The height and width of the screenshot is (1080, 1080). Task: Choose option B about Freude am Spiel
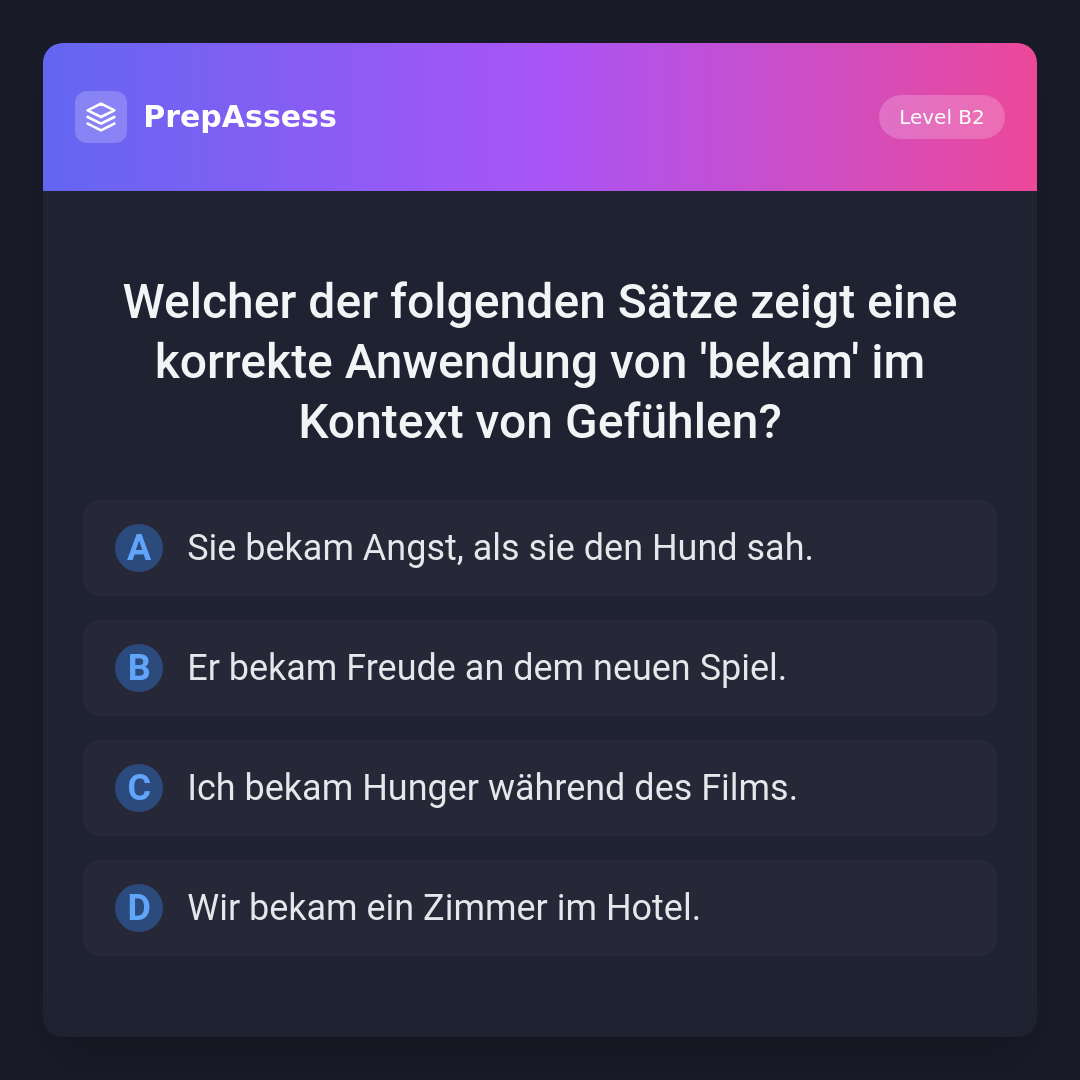click(x=539, y=668)
